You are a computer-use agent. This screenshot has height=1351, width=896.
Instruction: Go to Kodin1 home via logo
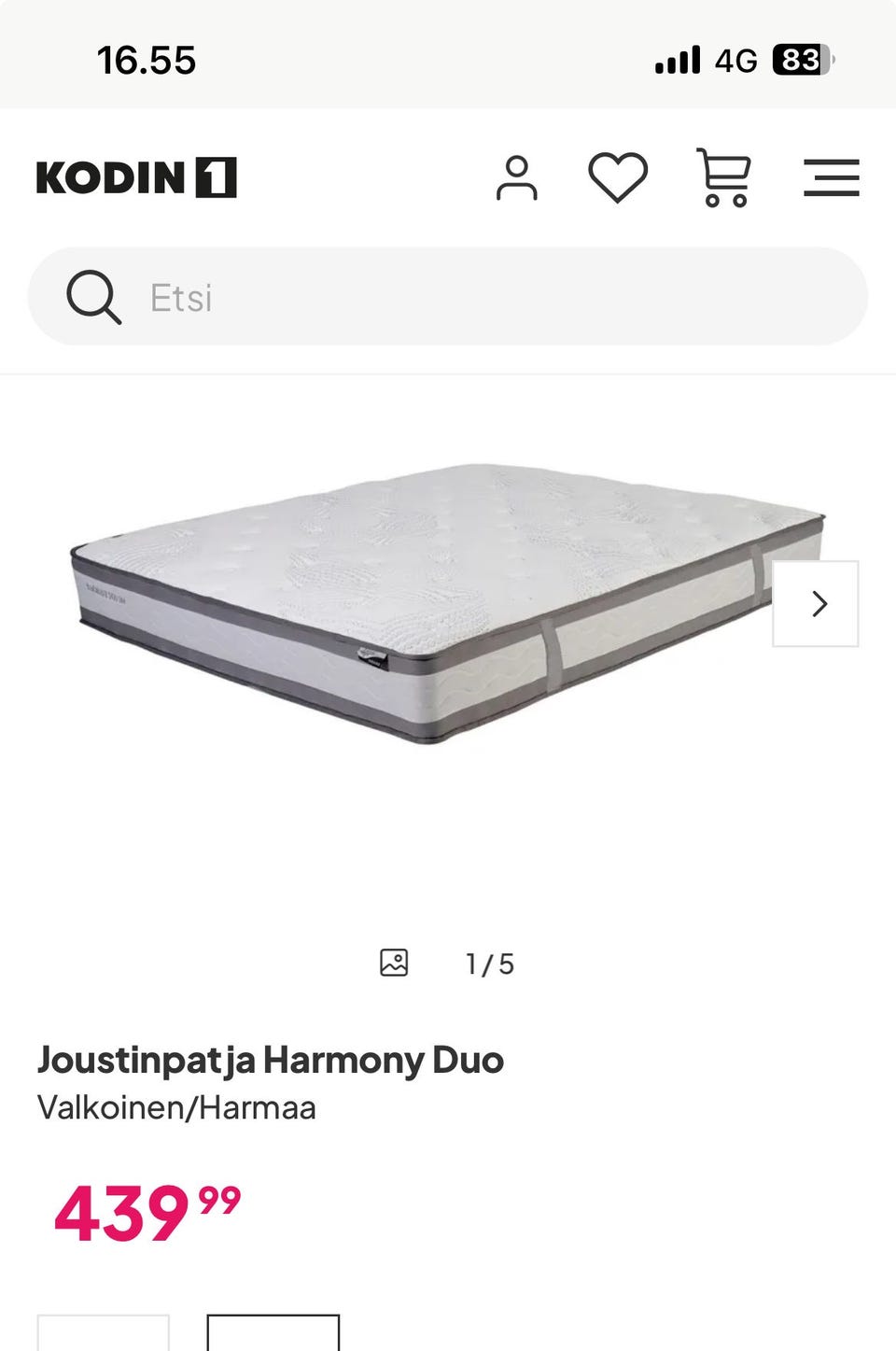tap(136, 177)
